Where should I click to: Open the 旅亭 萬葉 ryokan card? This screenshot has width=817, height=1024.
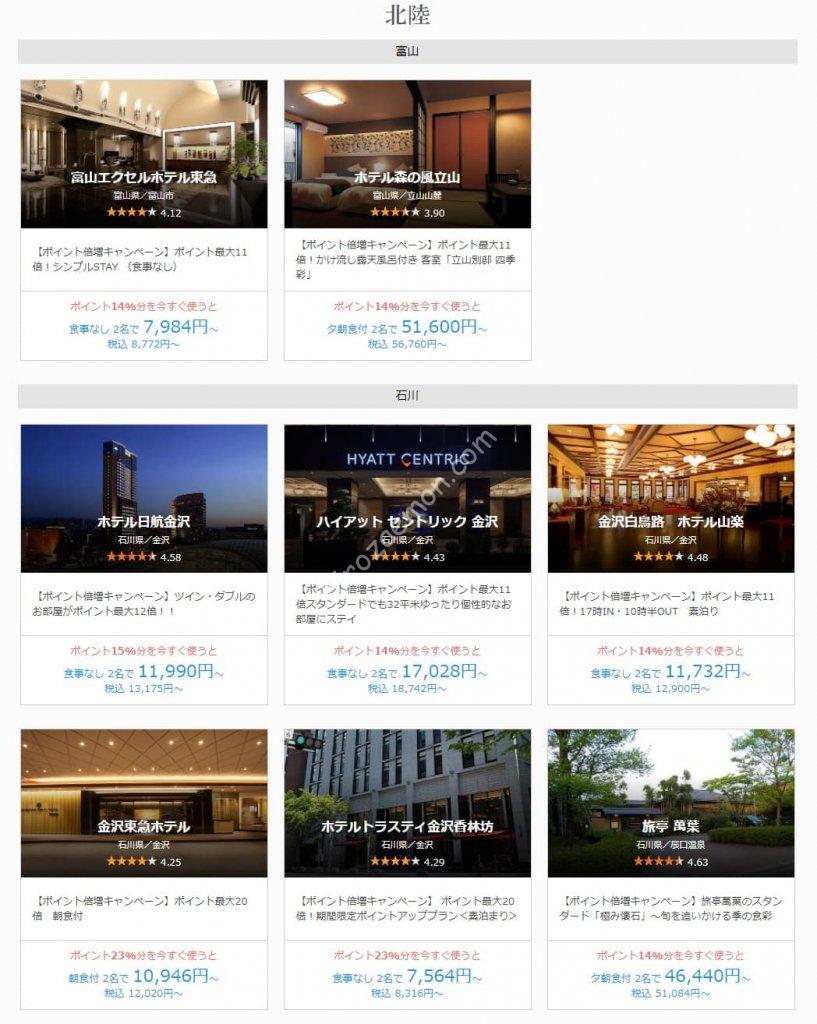pyautogui.click(x=671, y=825)
